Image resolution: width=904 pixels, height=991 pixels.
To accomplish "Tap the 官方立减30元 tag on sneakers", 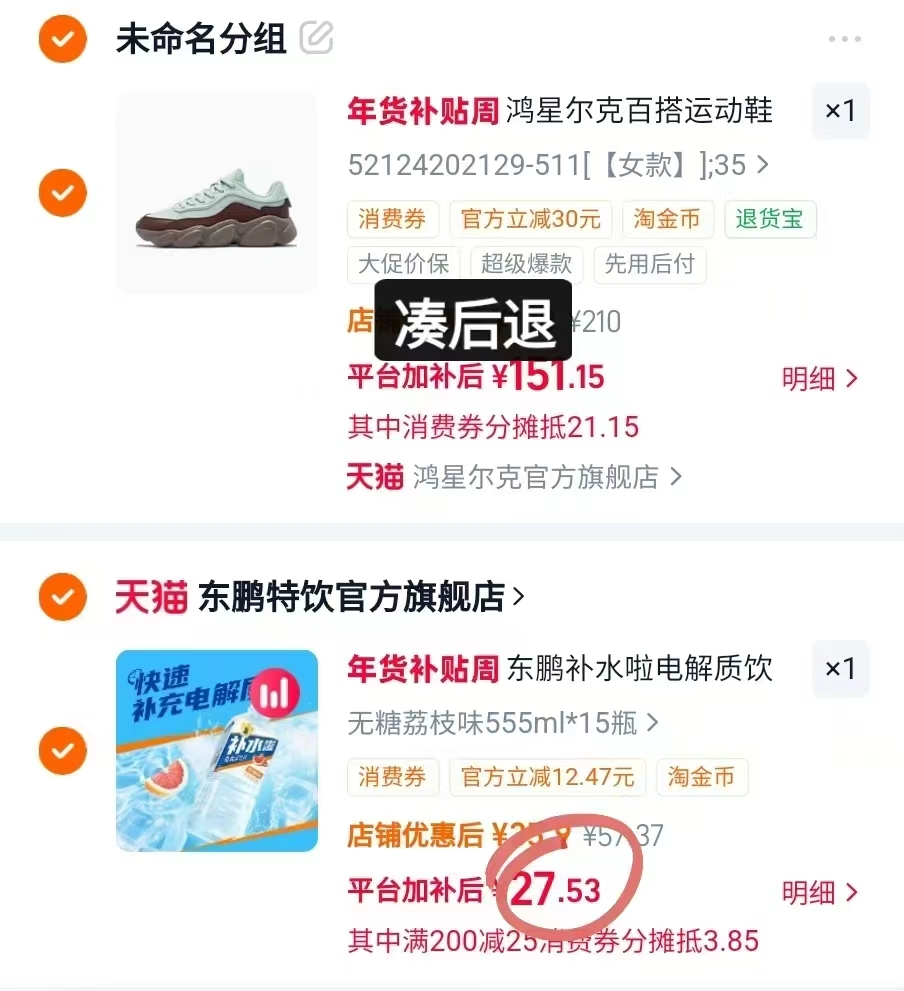I will point(530,219).
